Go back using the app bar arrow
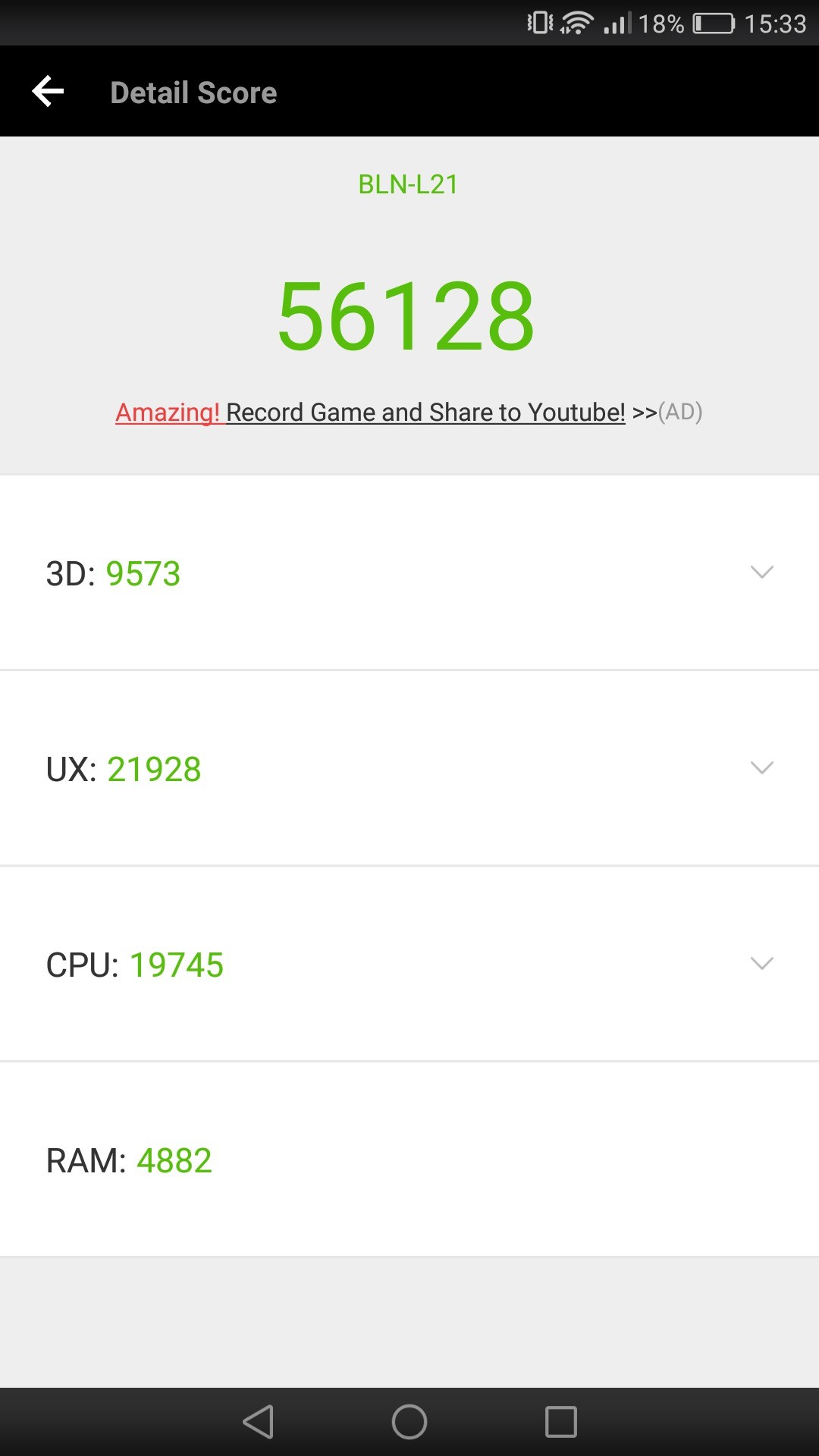The width and height of the screenshot is (819, 1456). [x=48, y=92]
